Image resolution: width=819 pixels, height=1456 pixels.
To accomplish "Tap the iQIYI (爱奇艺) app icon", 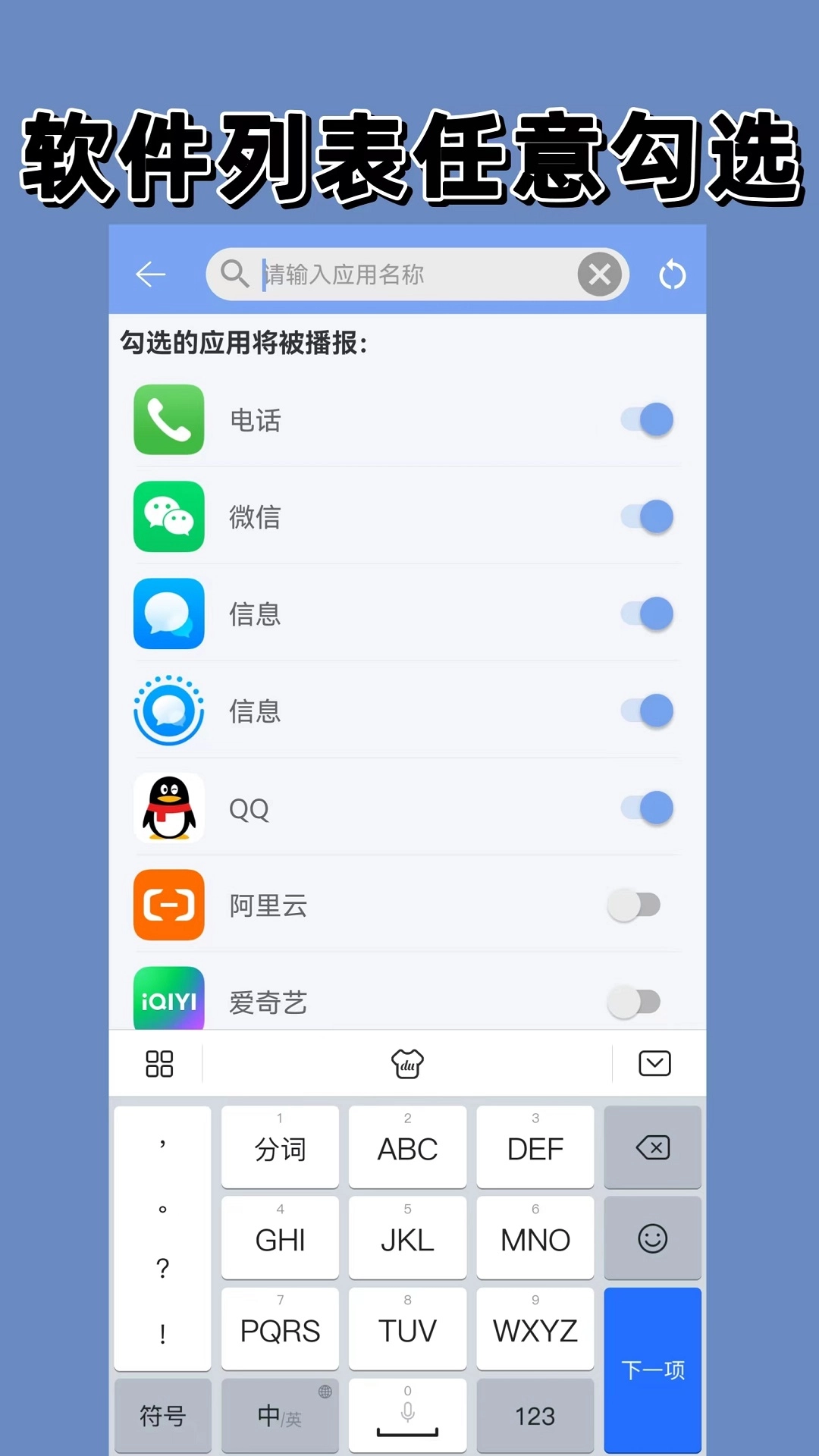I will [168, 999].
